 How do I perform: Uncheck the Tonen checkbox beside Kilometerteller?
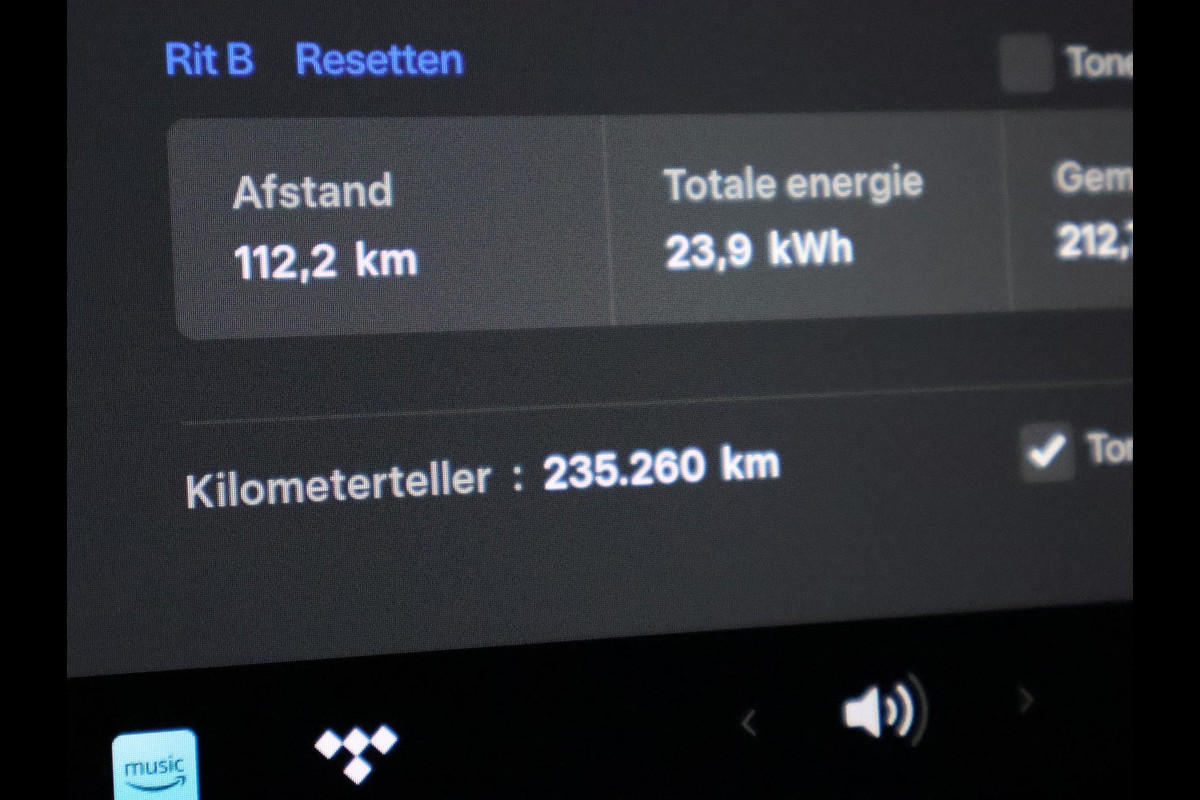1047,453
